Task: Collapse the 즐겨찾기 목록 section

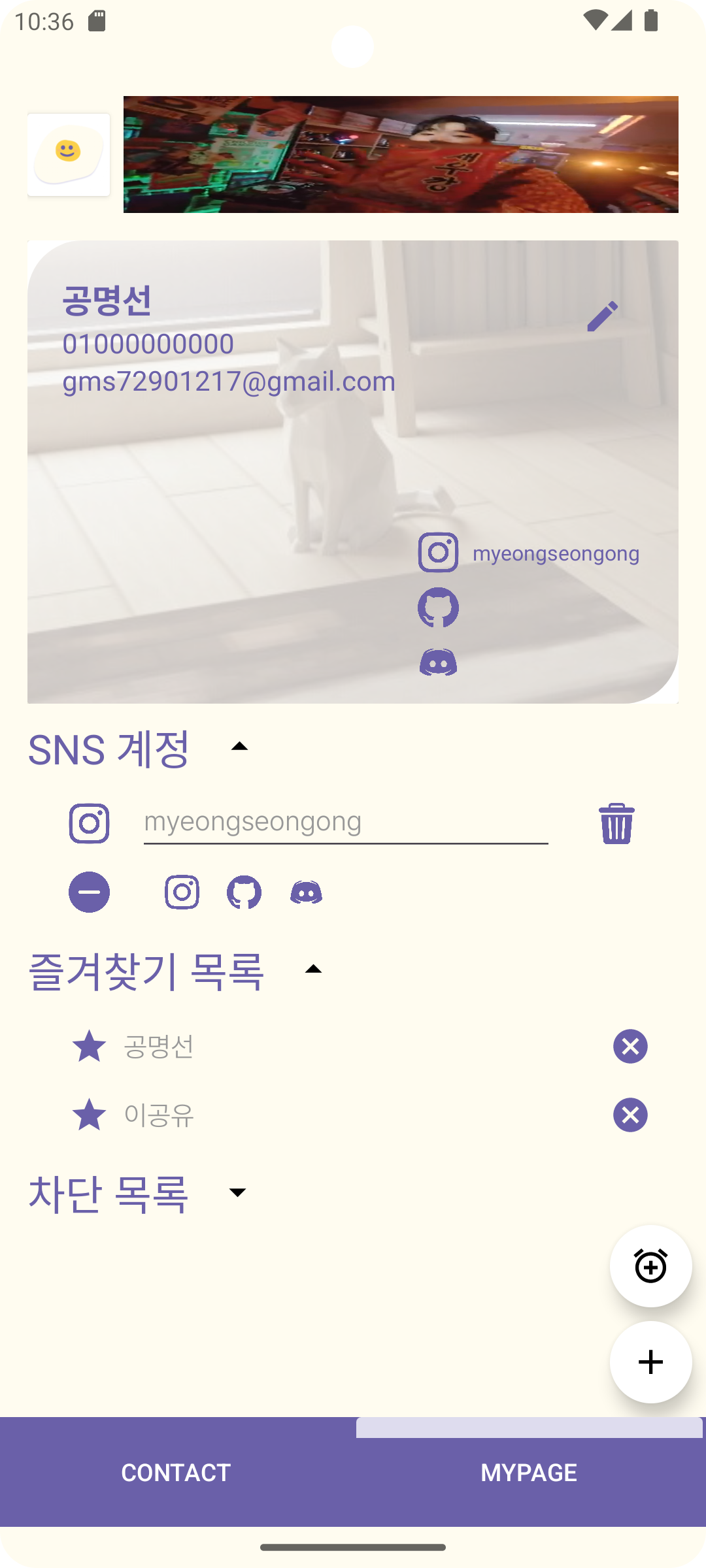Action: (x=313, y=969)
